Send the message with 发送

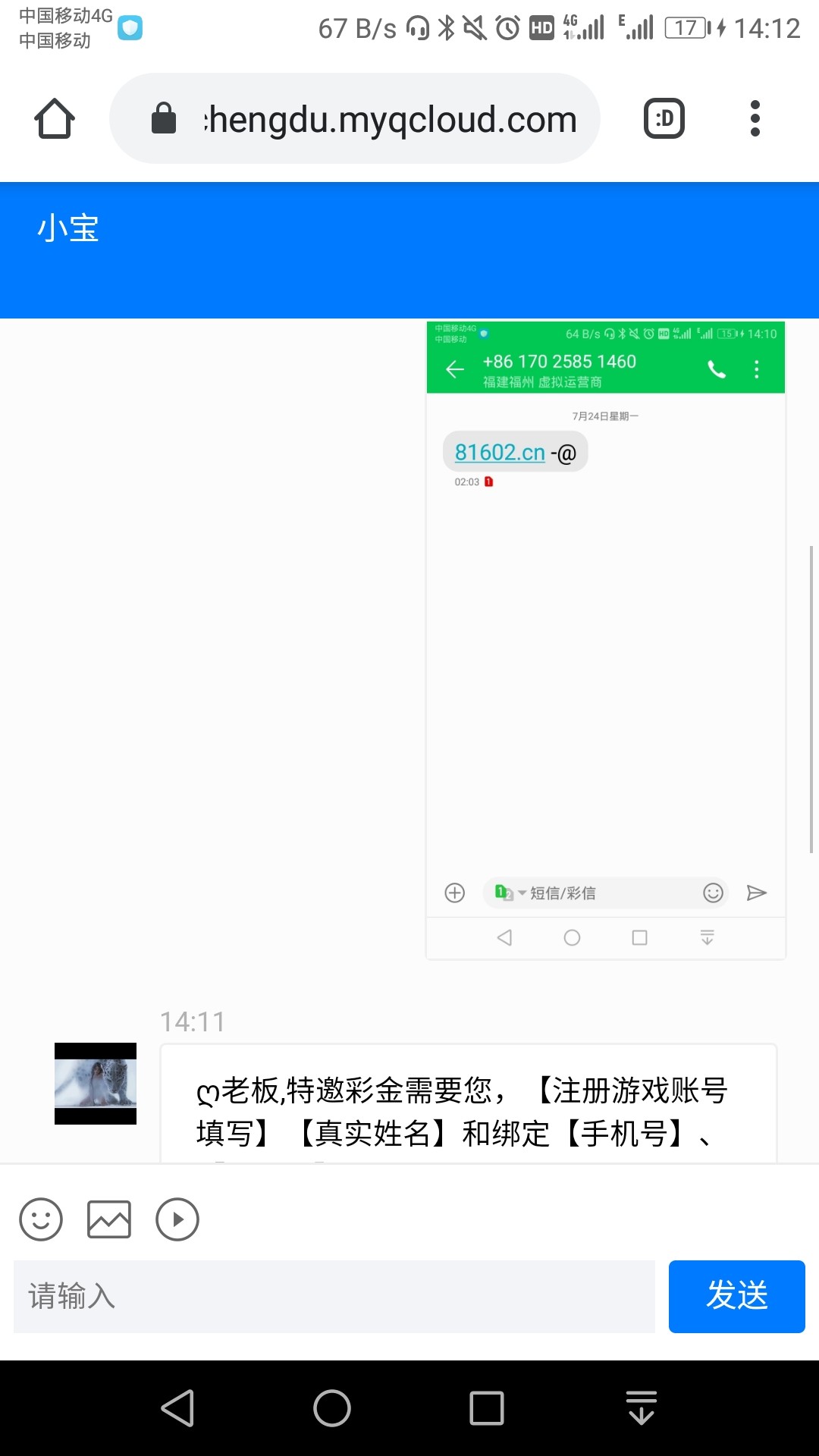click(736, 1297)
